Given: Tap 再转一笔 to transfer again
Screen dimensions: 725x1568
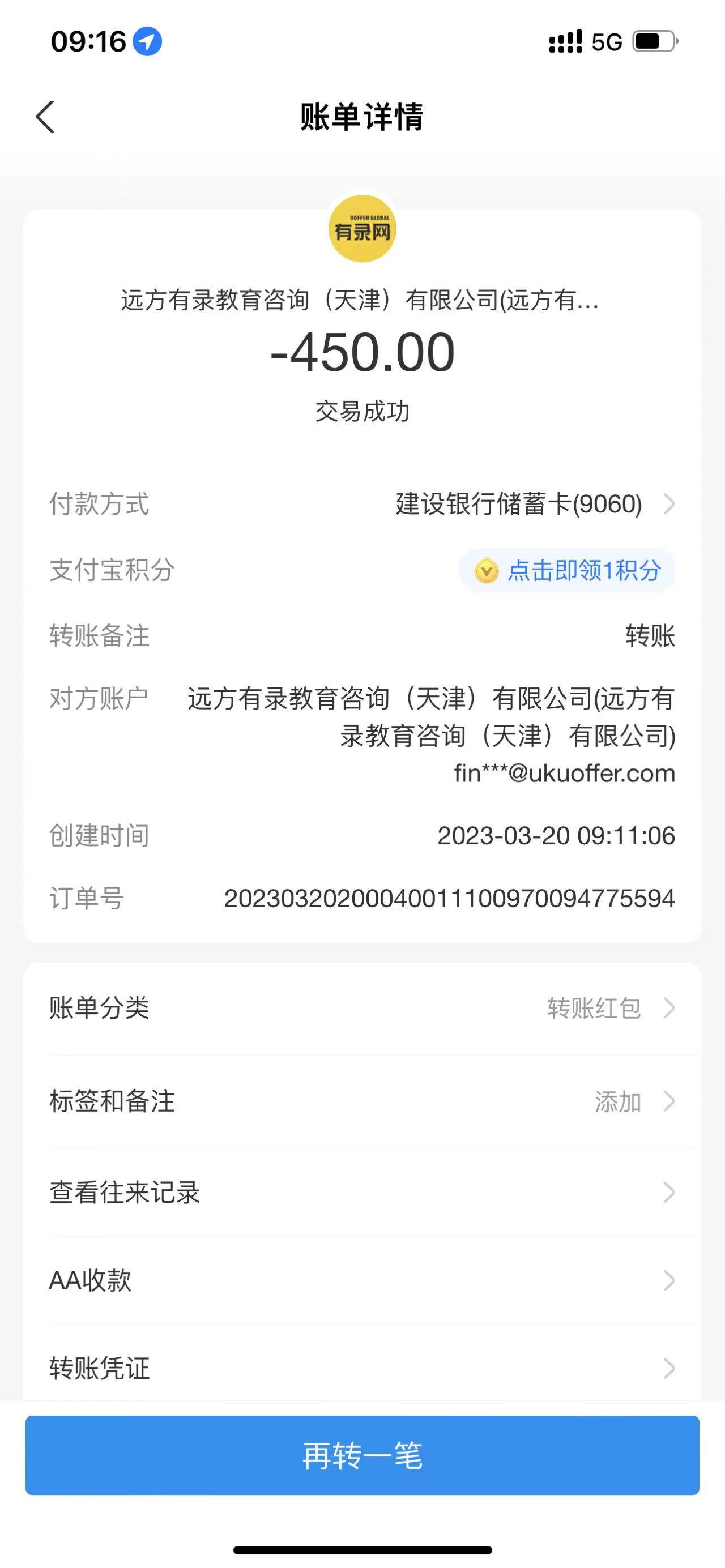Looking at the screenshot, I should (362, 1455).
